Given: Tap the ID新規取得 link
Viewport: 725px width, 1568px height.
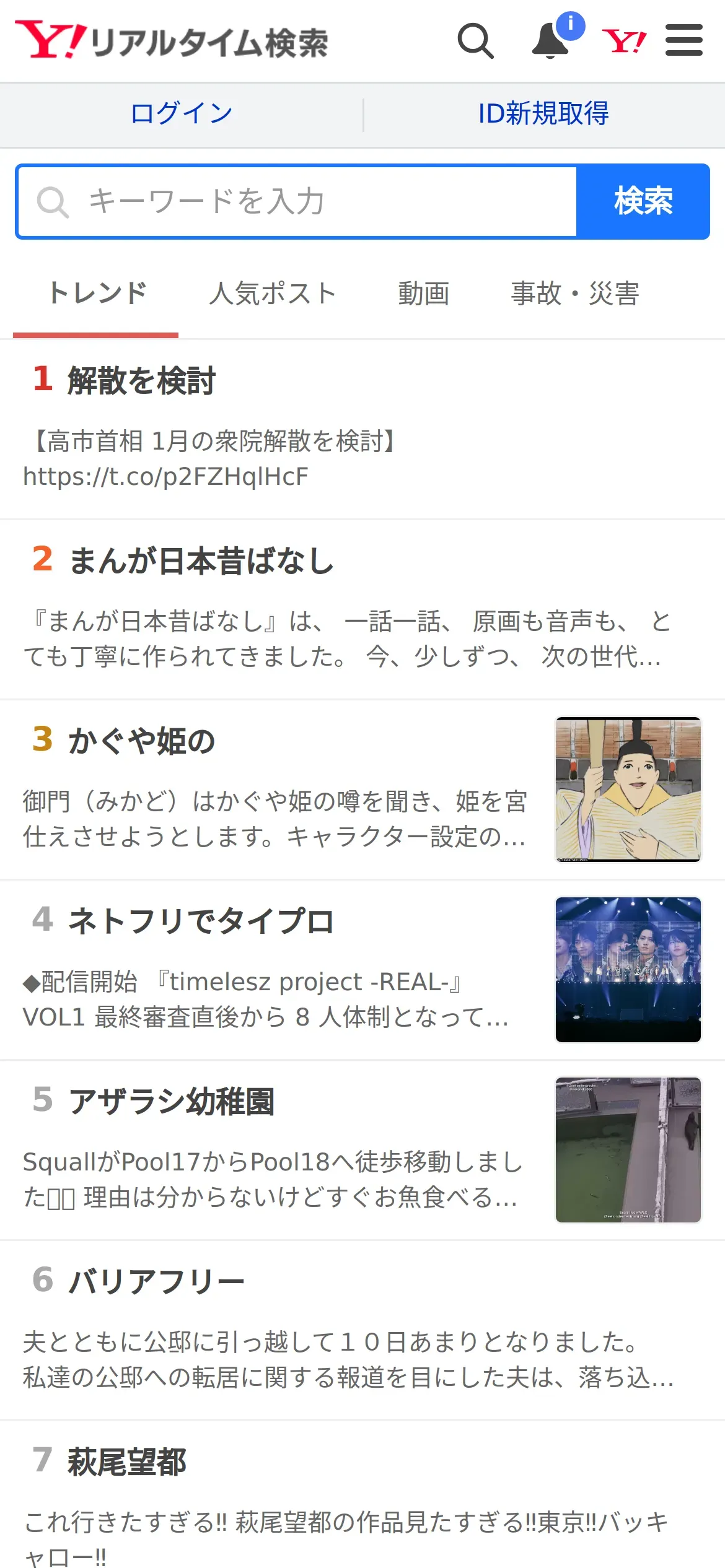Looking at the screenshot, I should tap(543, 114).
